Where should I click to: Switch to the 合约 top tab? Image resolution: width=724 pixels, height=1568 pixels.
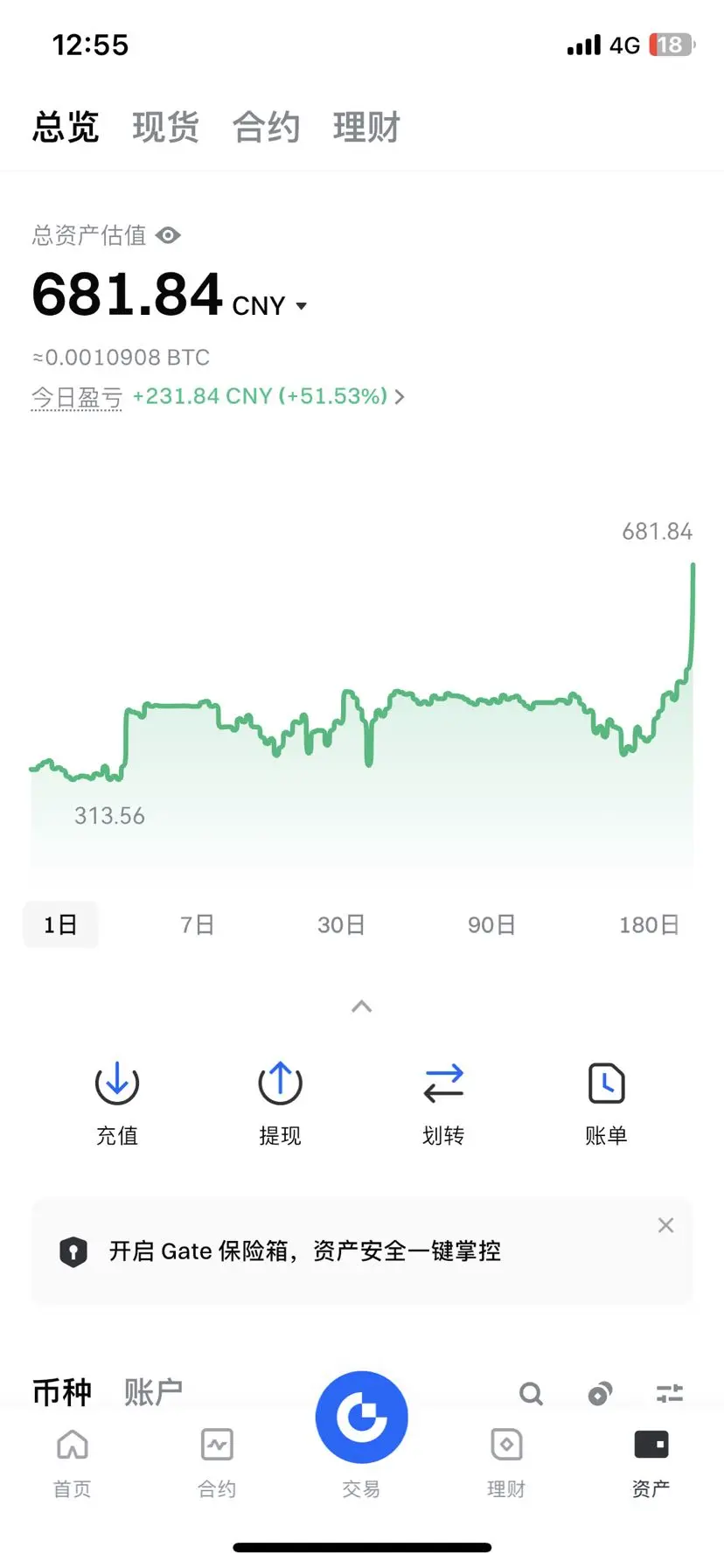[x=266, y=128]
